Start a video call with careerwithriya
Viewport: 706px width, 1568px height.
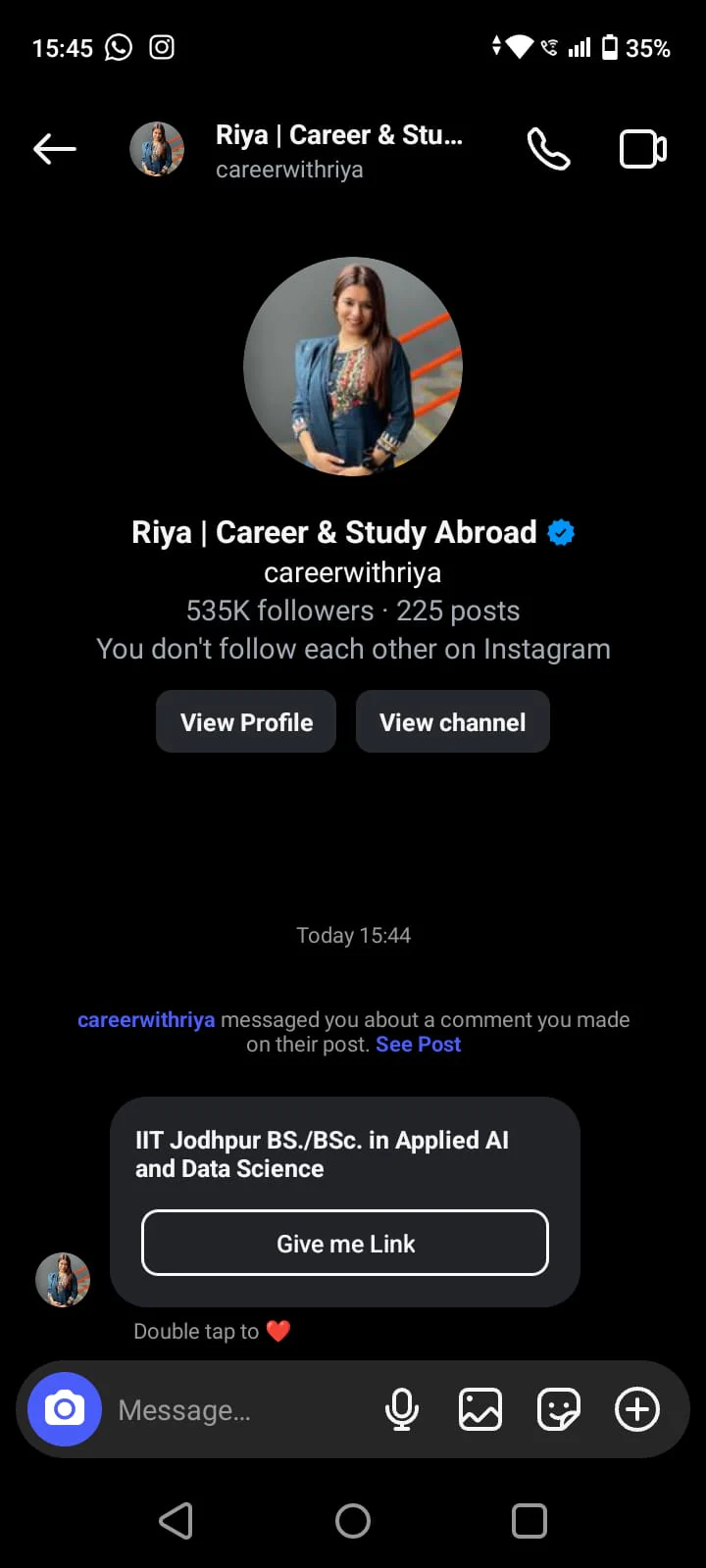click(x=643, y=149)
